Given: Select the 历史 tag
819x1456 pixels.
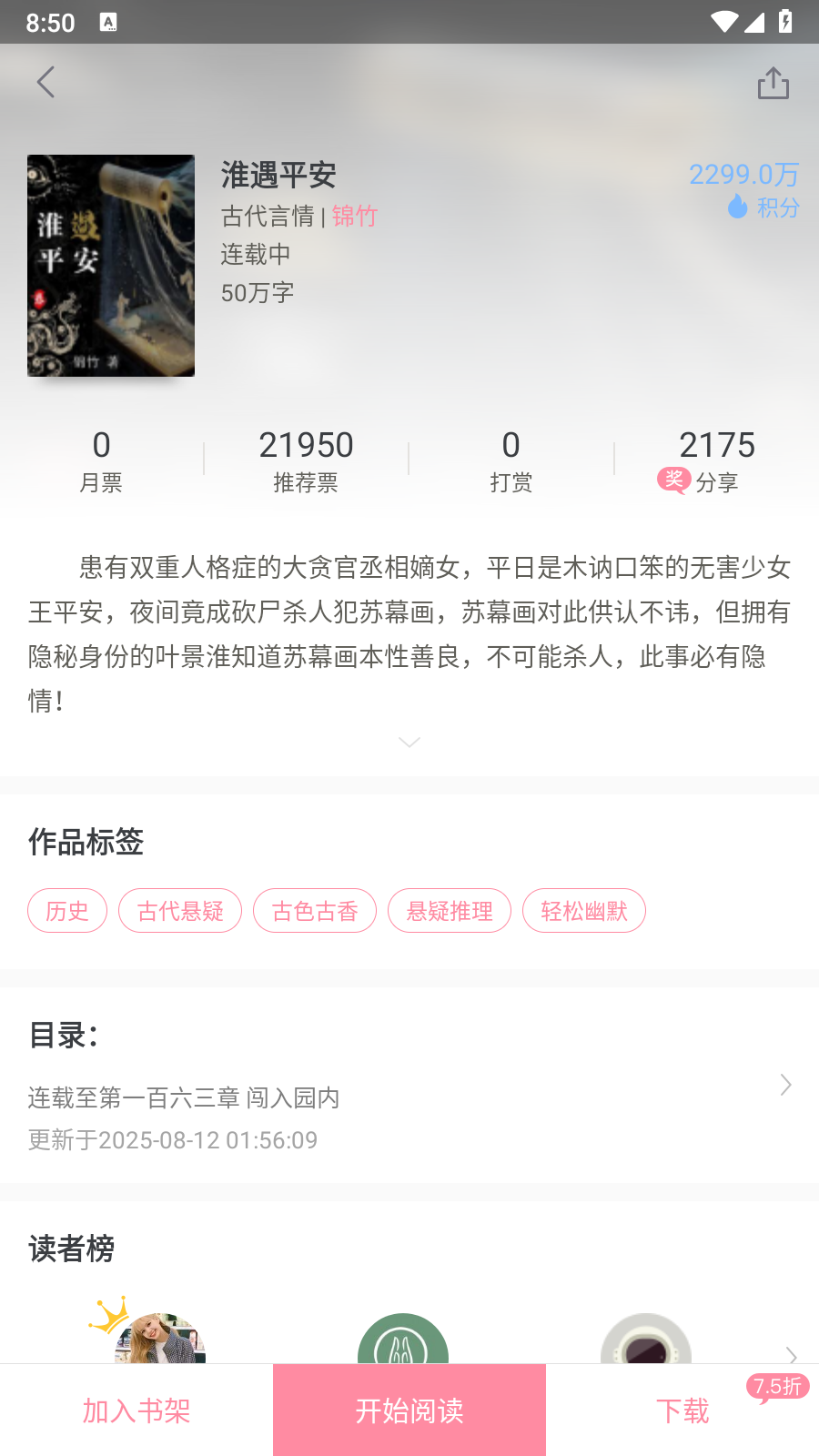Looking at the screenshot, I should tap(66, 910).
